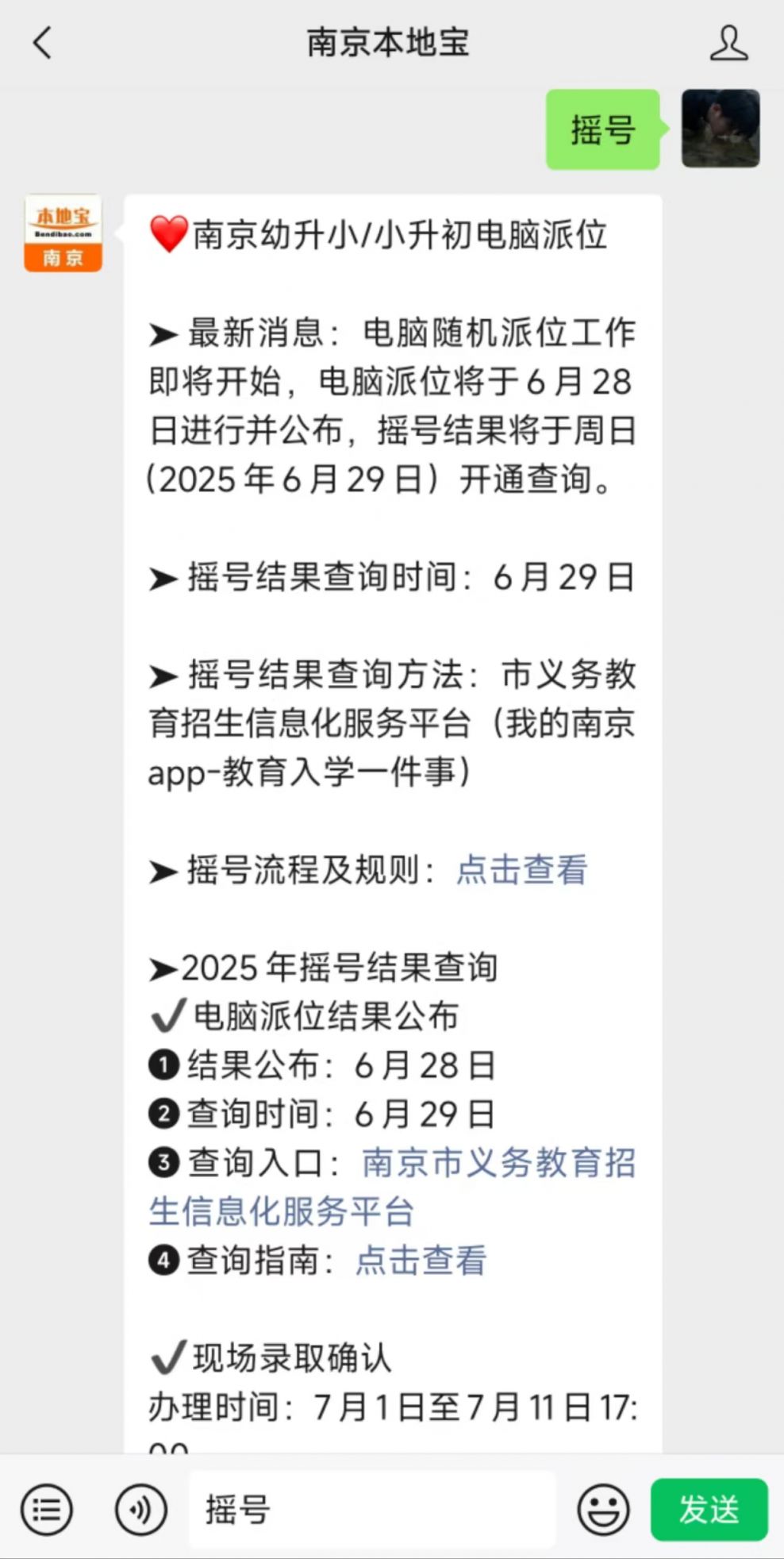The height and width of the screenshot is (1559, 784).
Task: Open the emoji picker
Action: (603, 1509)
